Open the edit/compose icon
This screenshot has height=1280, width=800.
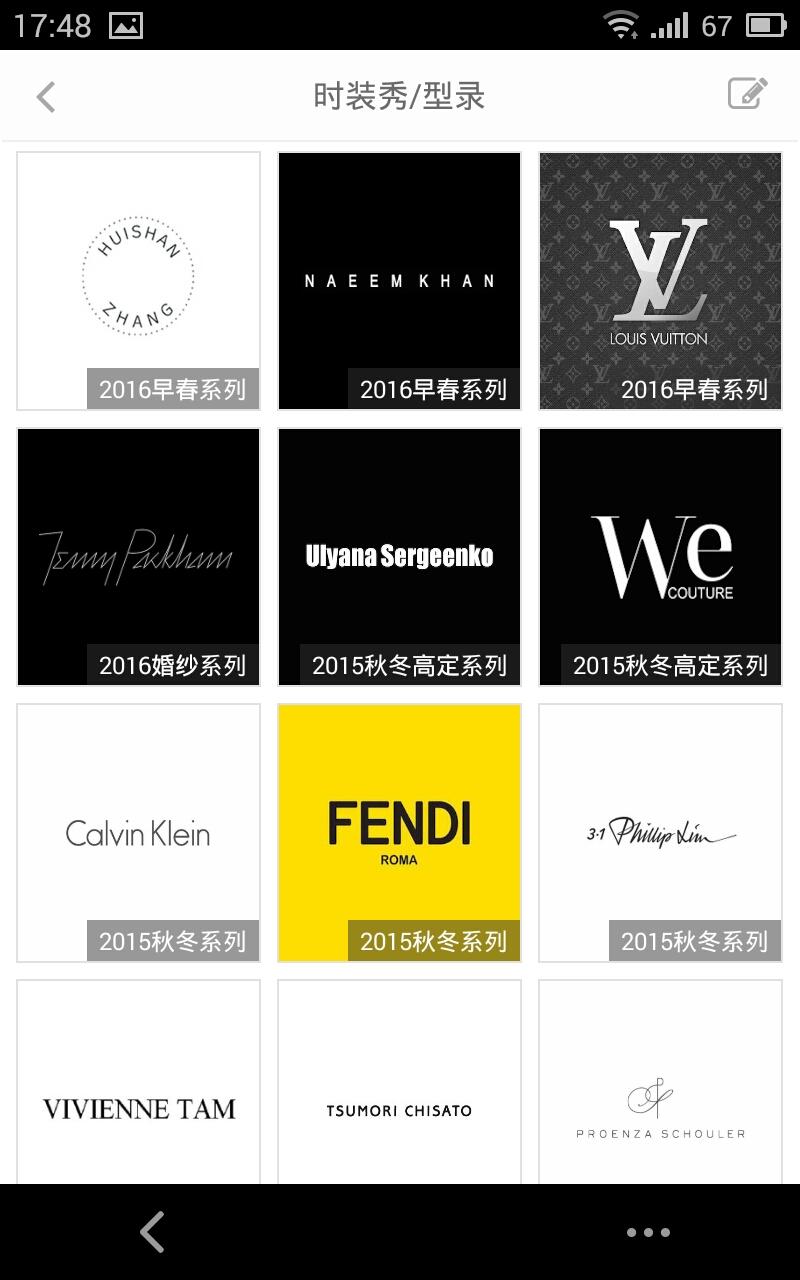(747, 94)
